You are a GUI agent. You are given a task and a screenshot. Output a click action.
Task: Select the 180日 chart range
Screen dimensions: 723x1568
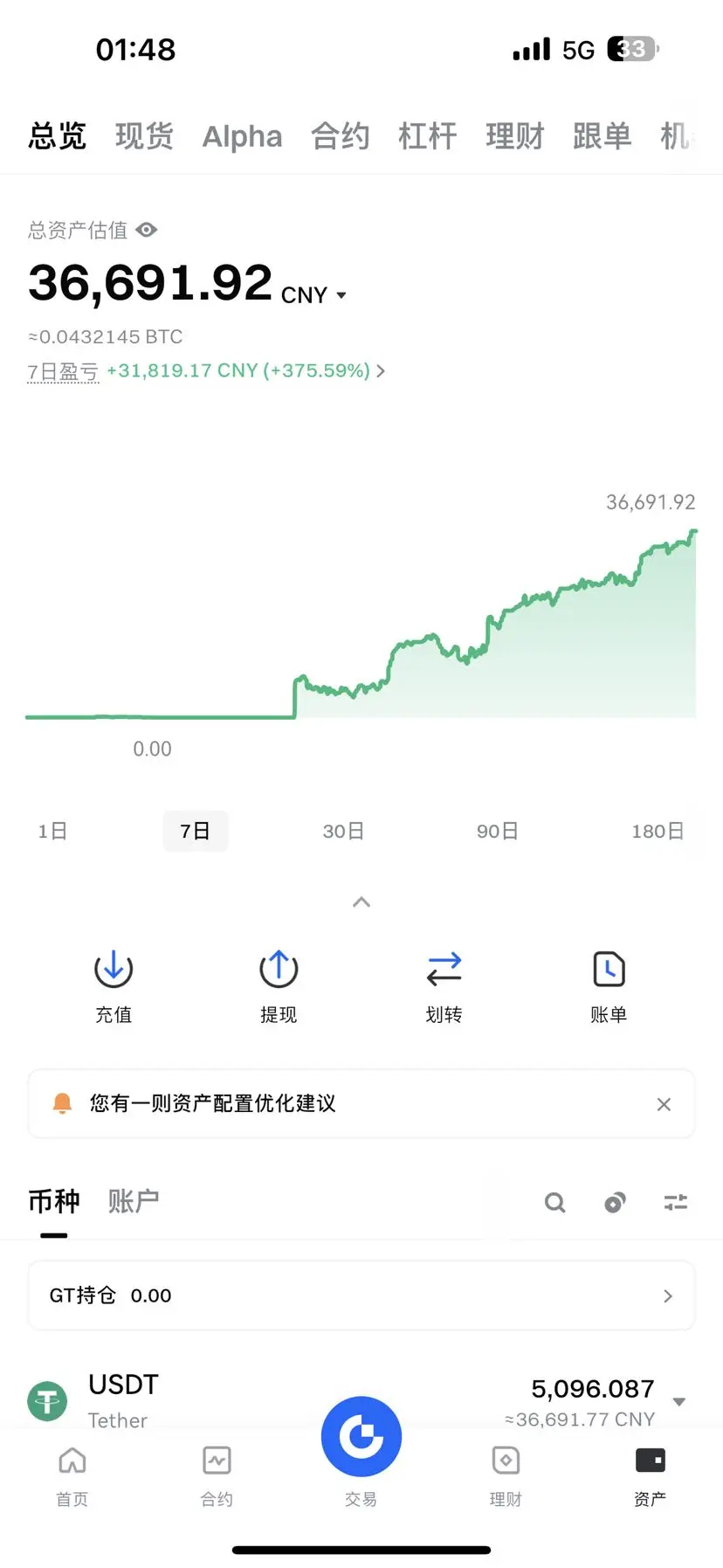(657, 831)
